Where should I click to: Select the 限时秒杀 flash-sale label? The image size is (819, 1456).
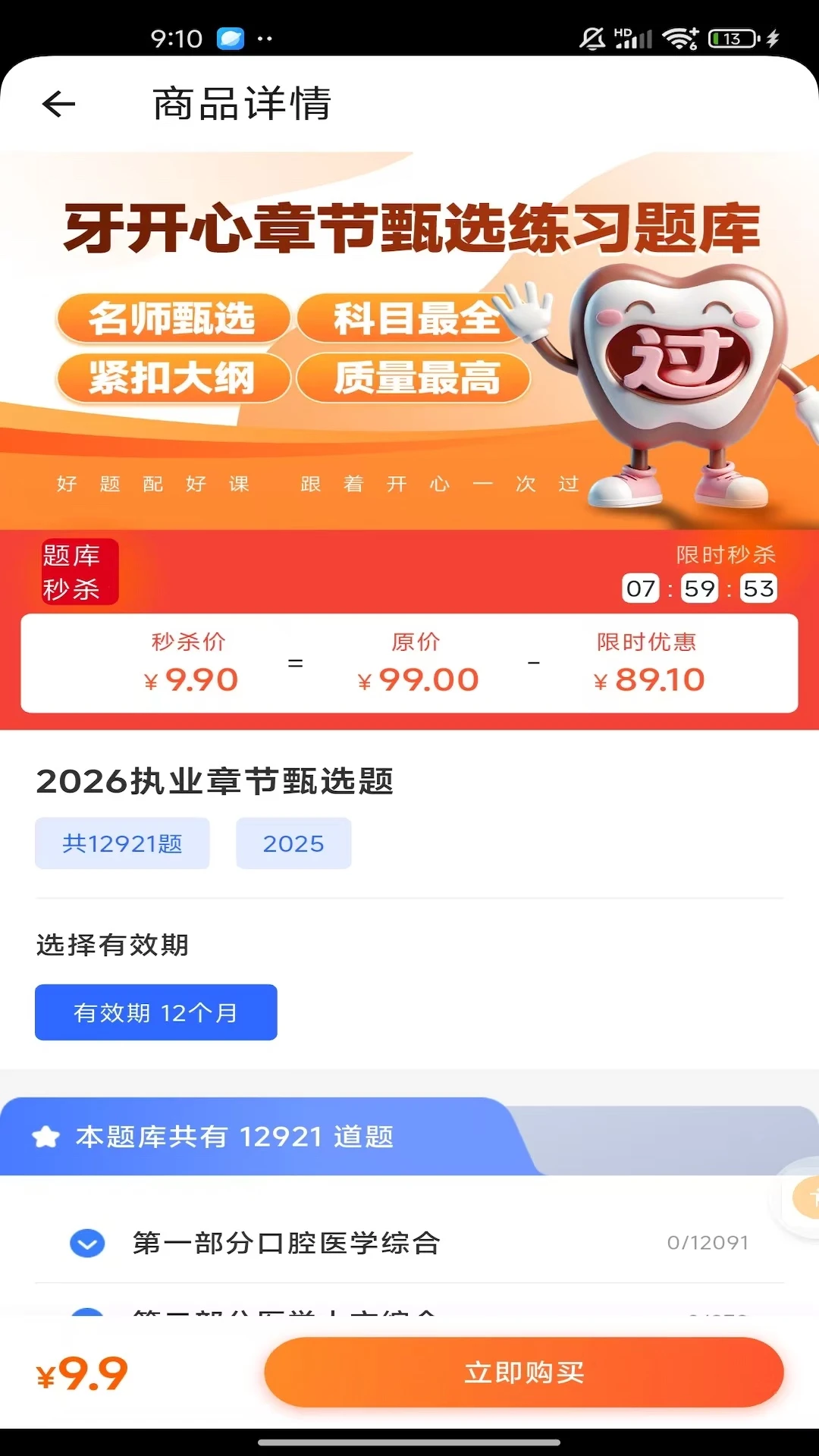click(x=726, y=554)
